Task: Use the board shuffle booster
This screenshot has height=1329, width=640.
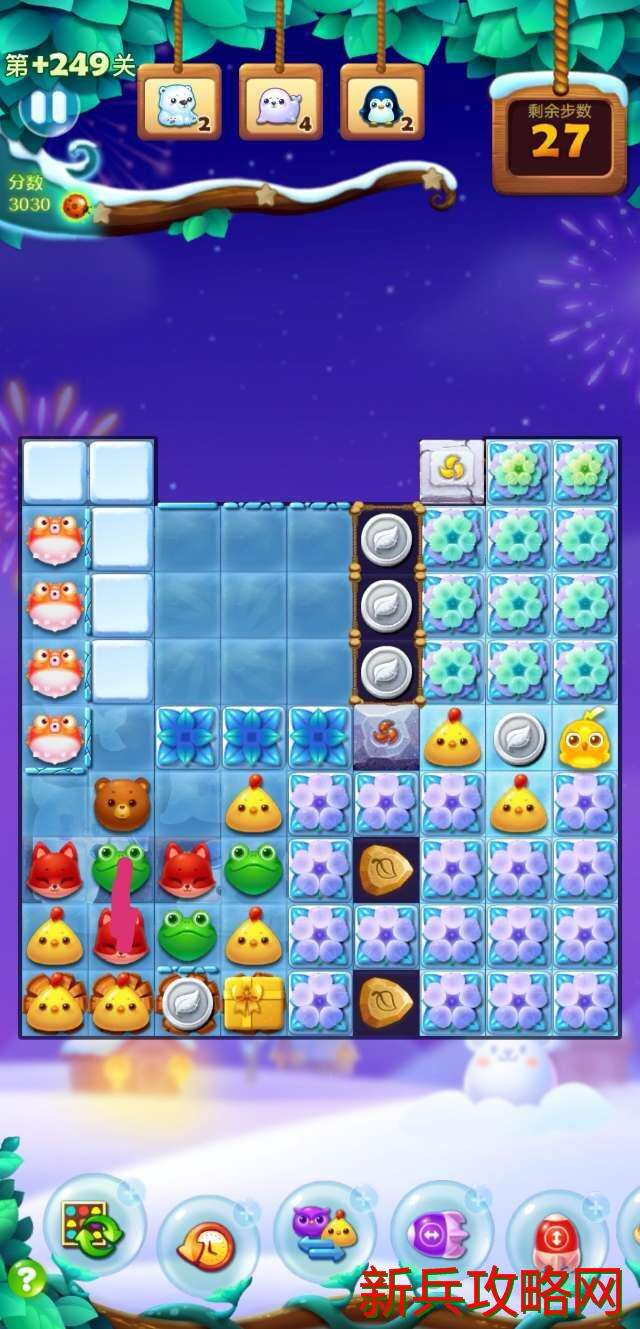Action: click(93, 1226)
